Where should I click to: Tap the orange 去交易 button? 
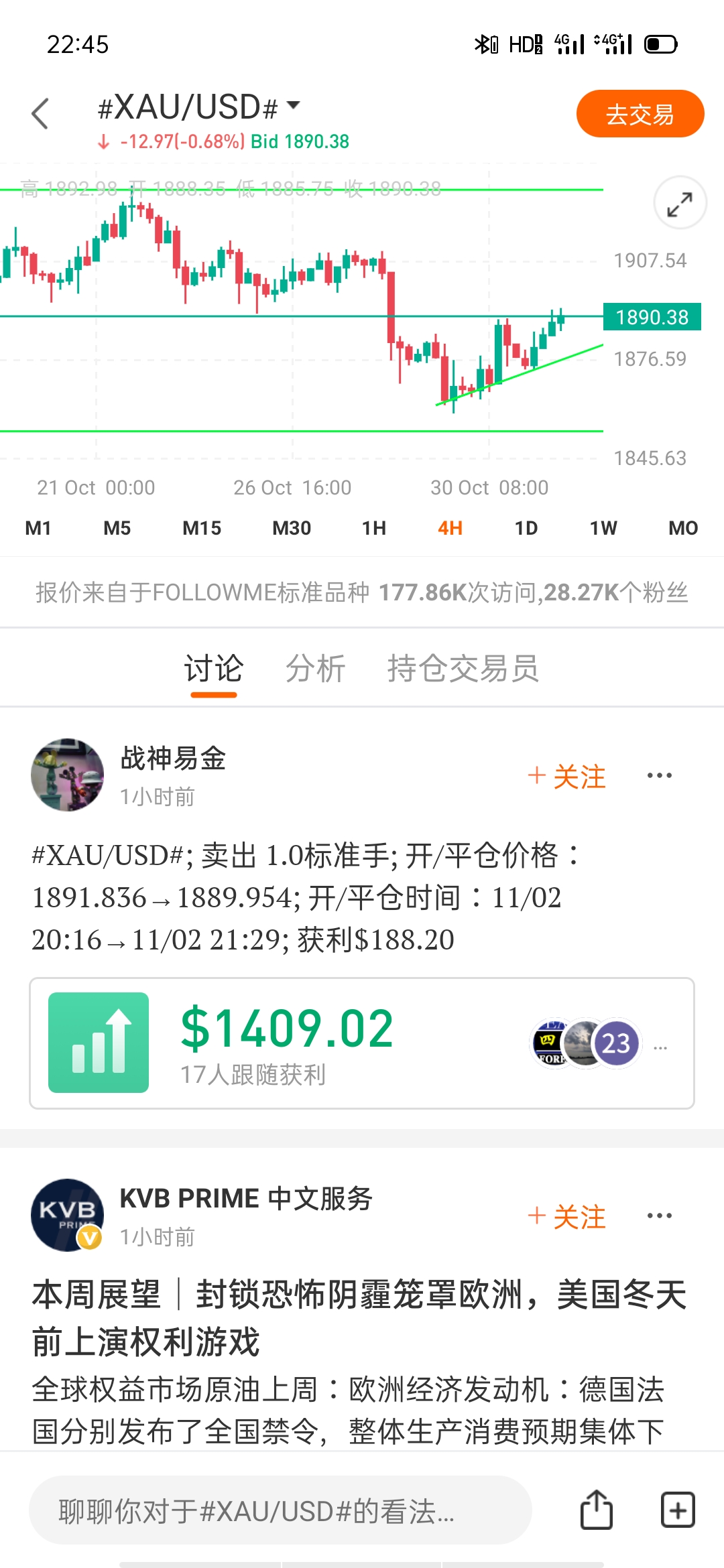pyautogui.click(x=640, y=114)
